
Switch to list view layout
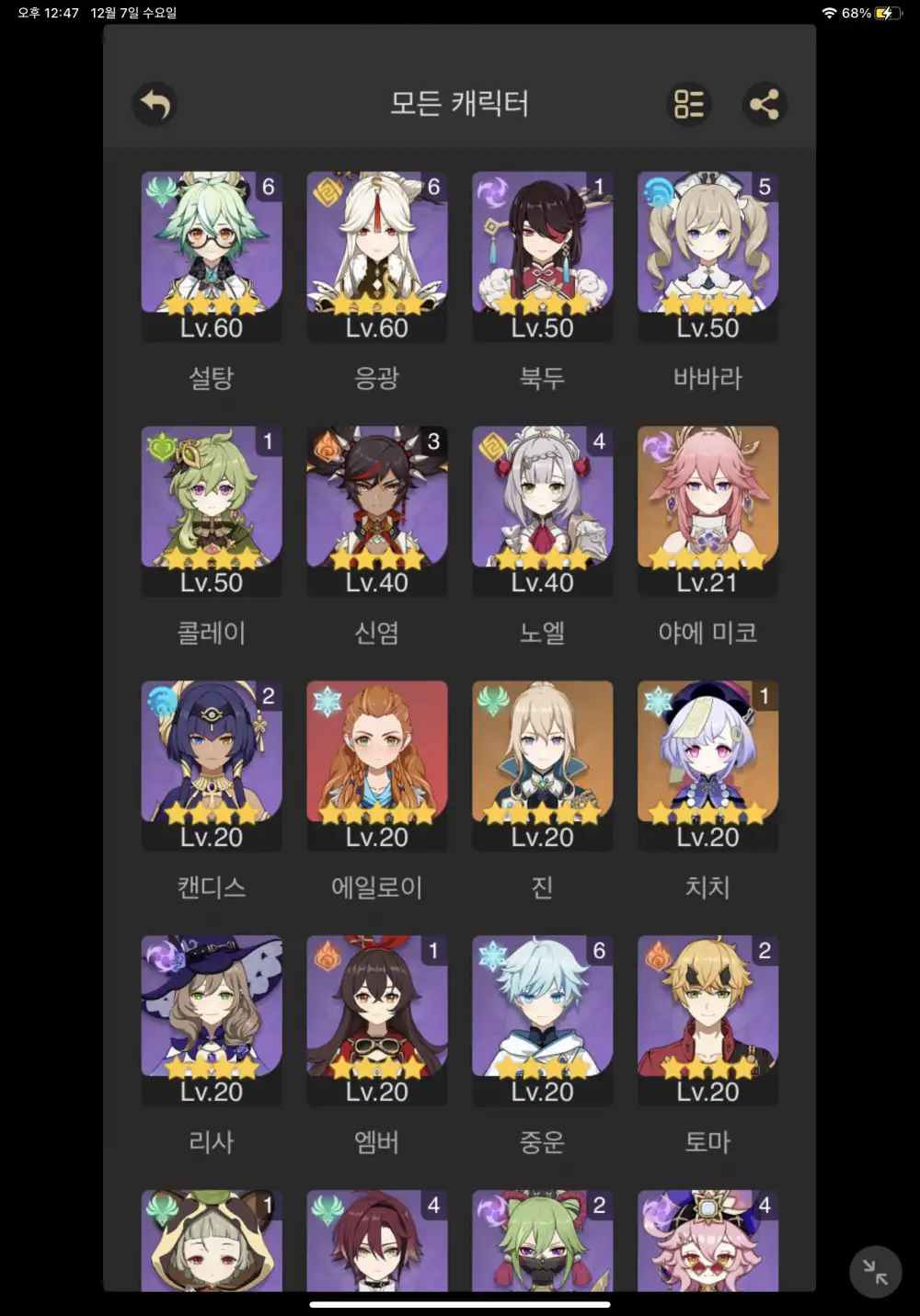[x=689, y=104]
